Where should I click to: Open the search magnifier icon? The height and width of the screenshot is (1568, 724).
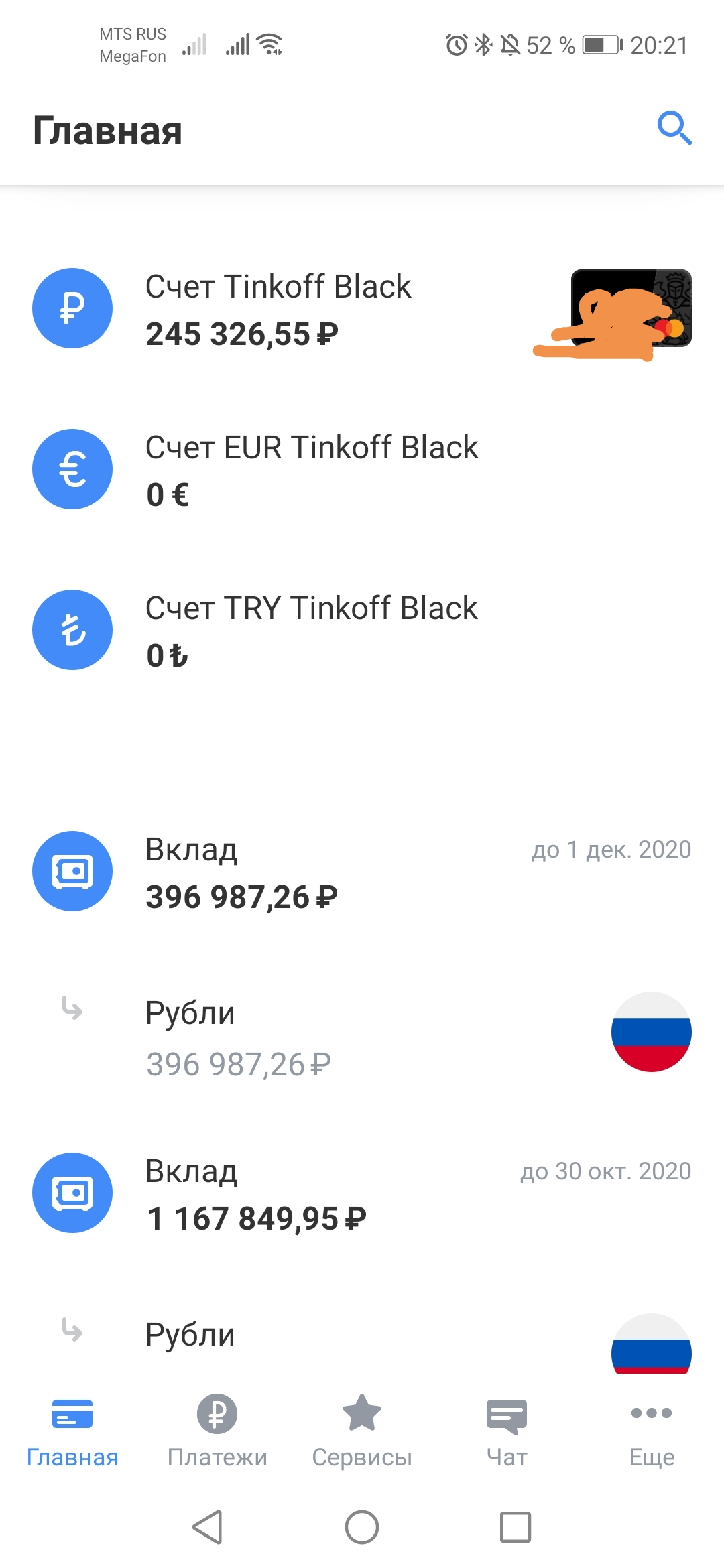(674, 128)
